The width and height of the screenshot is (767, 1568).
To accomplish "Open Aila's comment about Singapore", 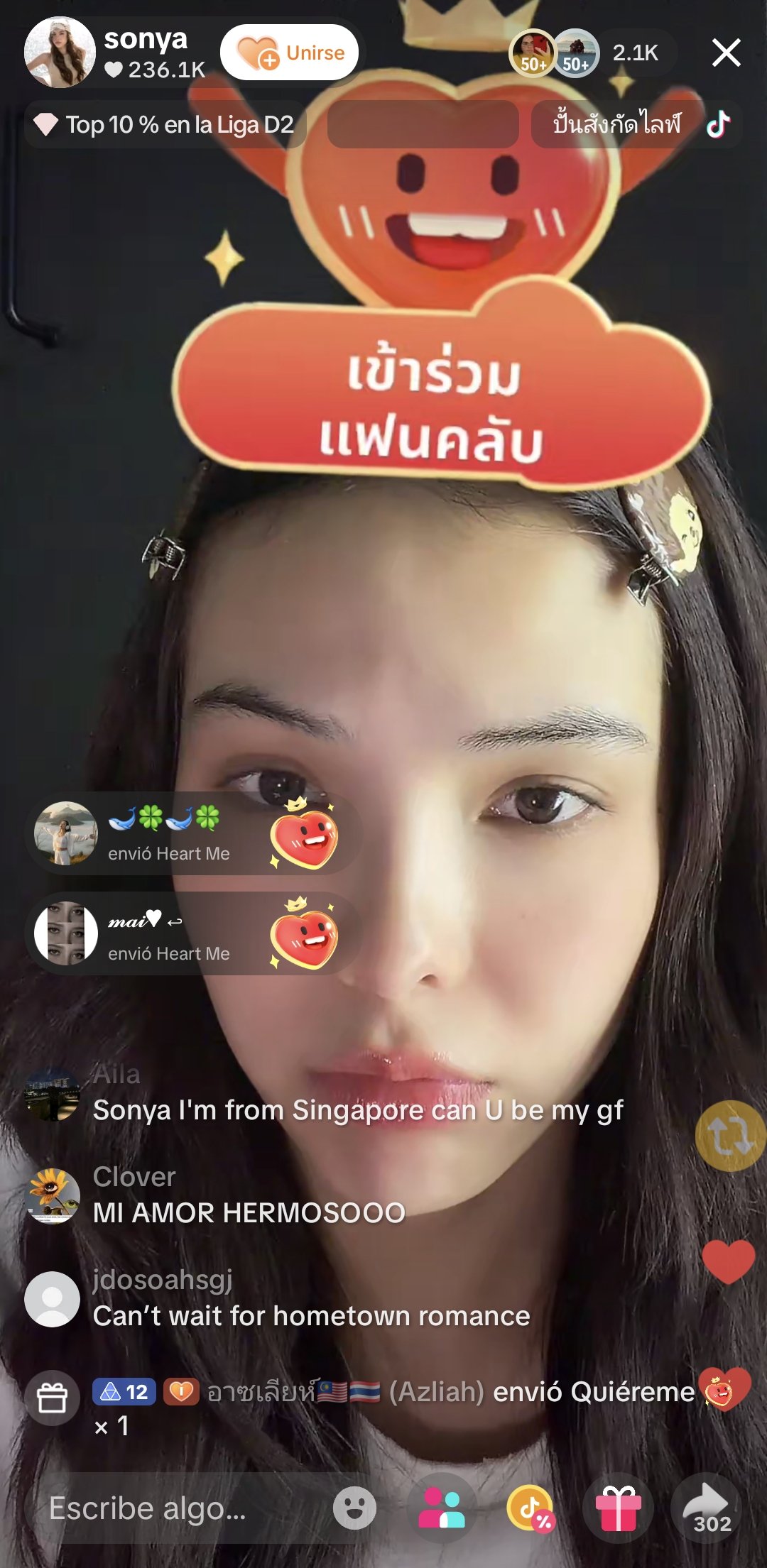I will pyautogui.click(x=358, y=1109).
